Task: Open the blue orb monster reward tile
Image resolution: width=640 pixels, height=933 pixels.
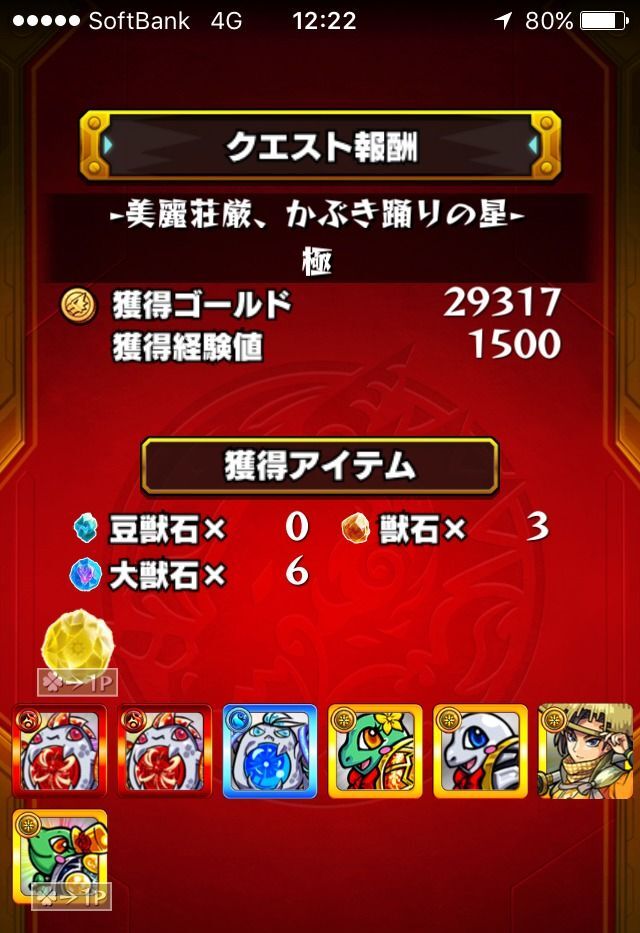Action: point(269,750)
